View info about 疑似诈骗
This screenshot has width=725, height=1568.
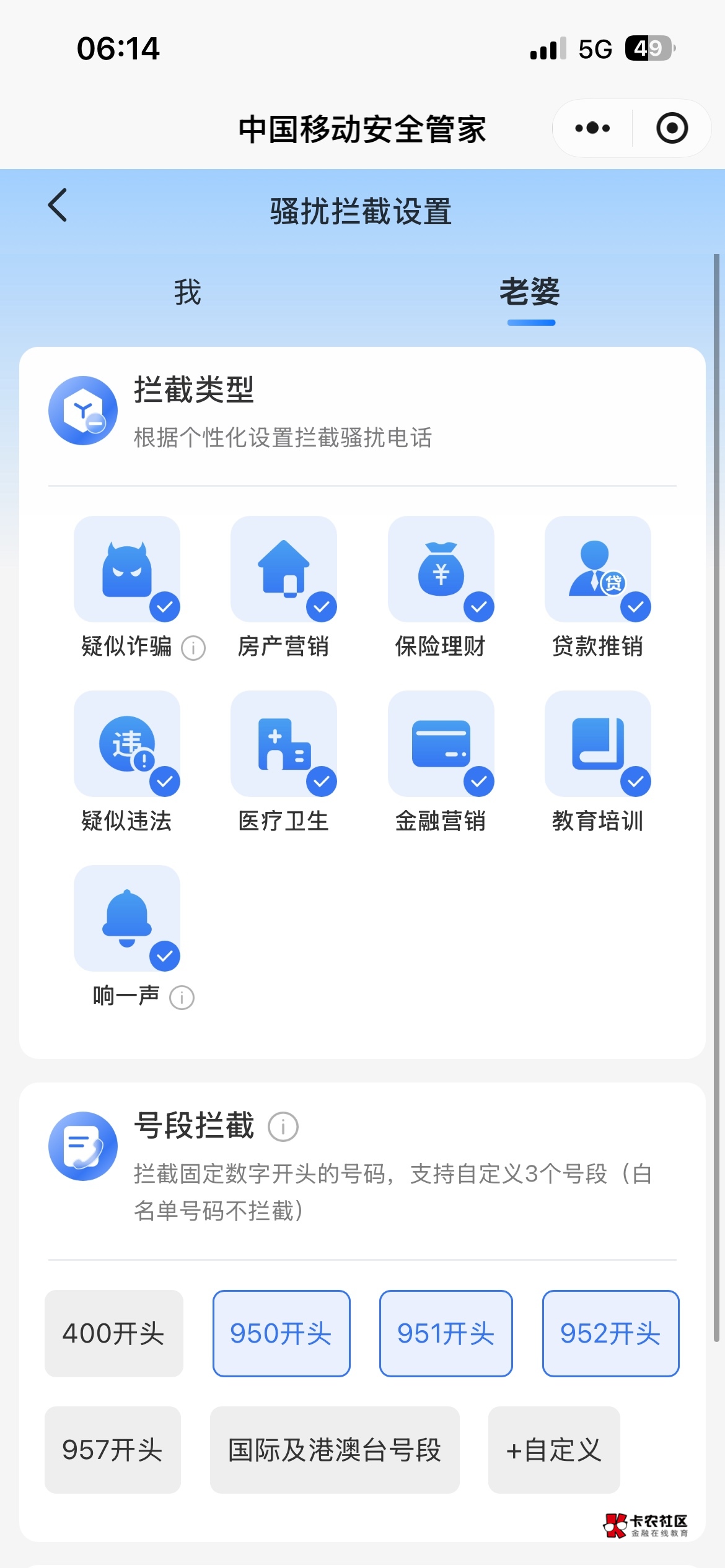(193, 648)
